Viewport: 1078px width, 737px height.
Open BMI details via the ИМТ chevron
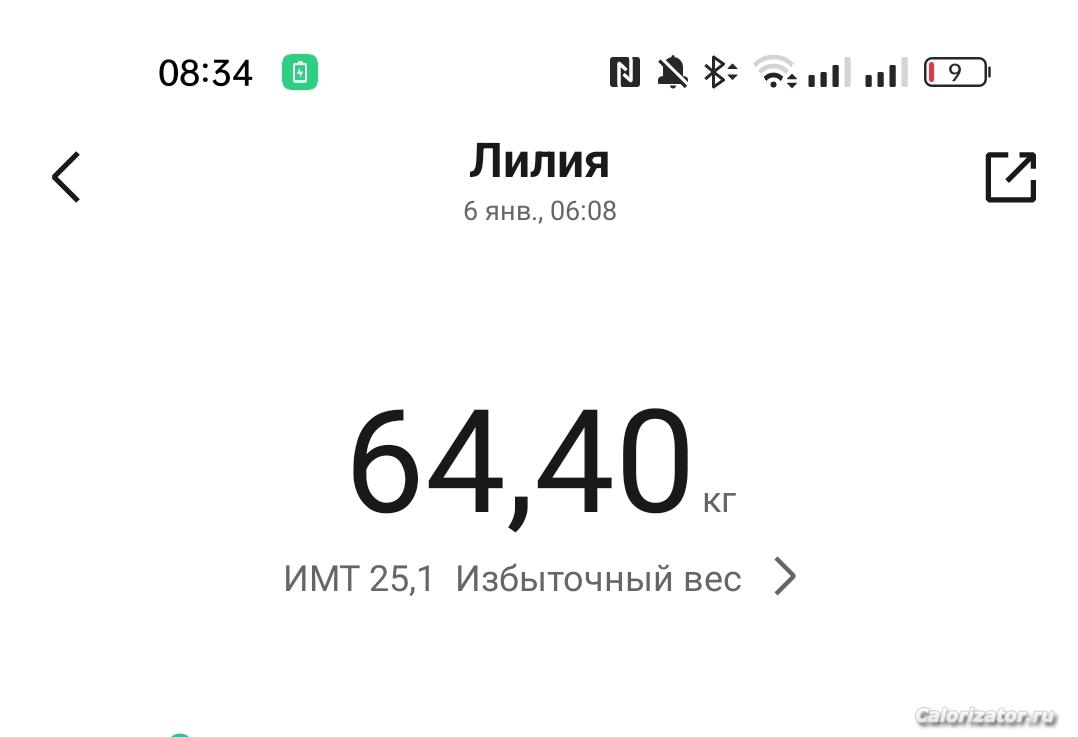(785, 578)
